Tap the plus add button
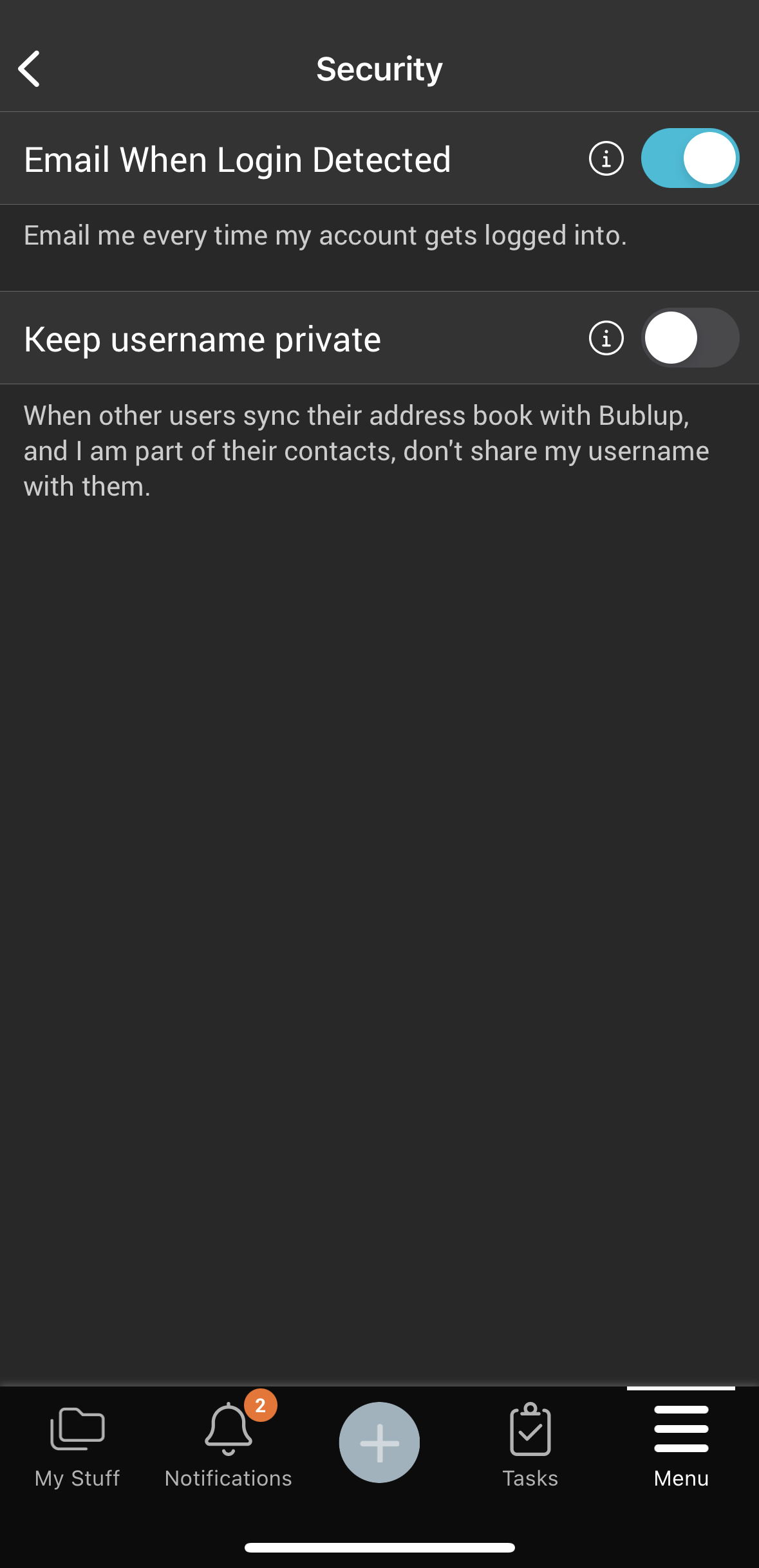Image resolution: width=759 pixels, height=1568 pixels. tap(380, 1442)
